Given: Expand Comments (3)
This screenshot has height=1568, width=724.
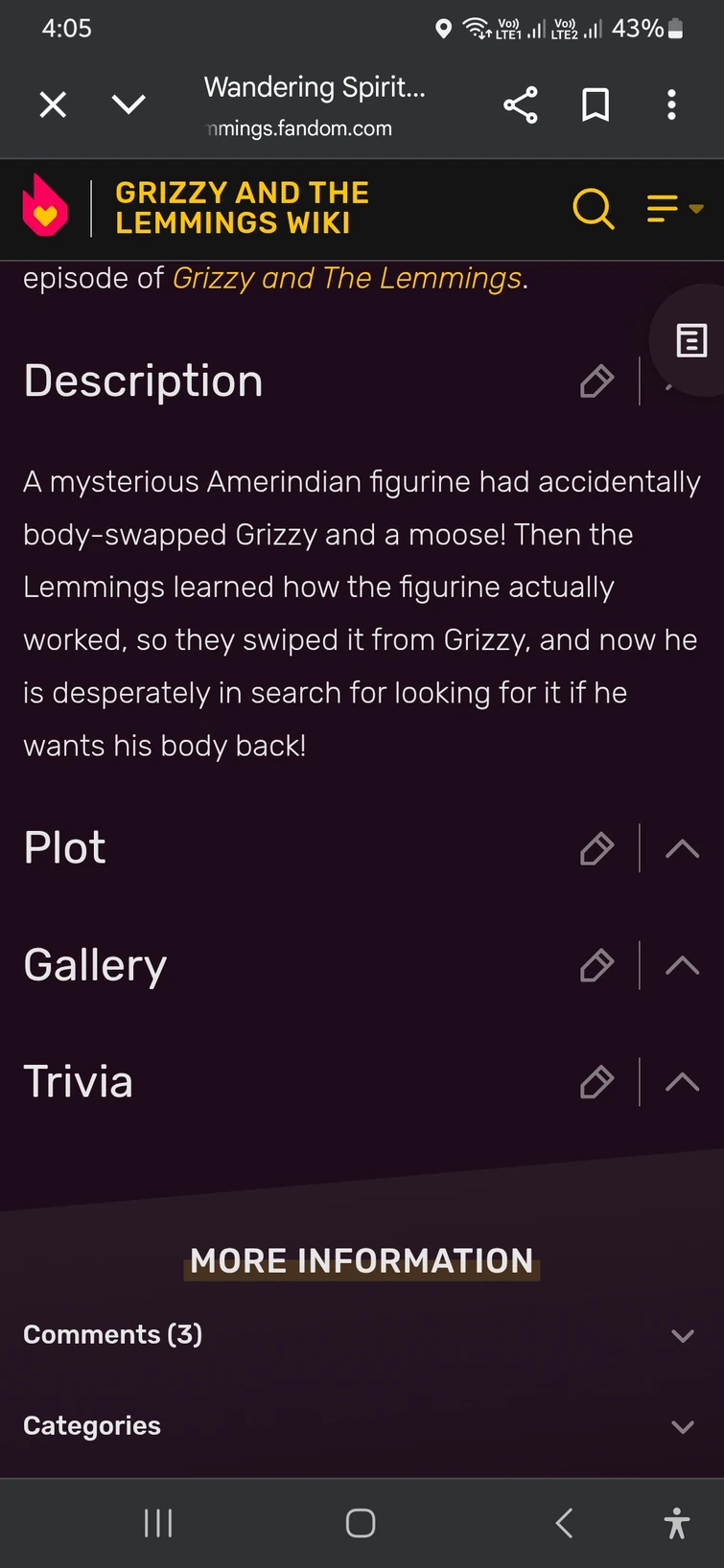Looking at the screenshot, I should [x=362, y=1335].
